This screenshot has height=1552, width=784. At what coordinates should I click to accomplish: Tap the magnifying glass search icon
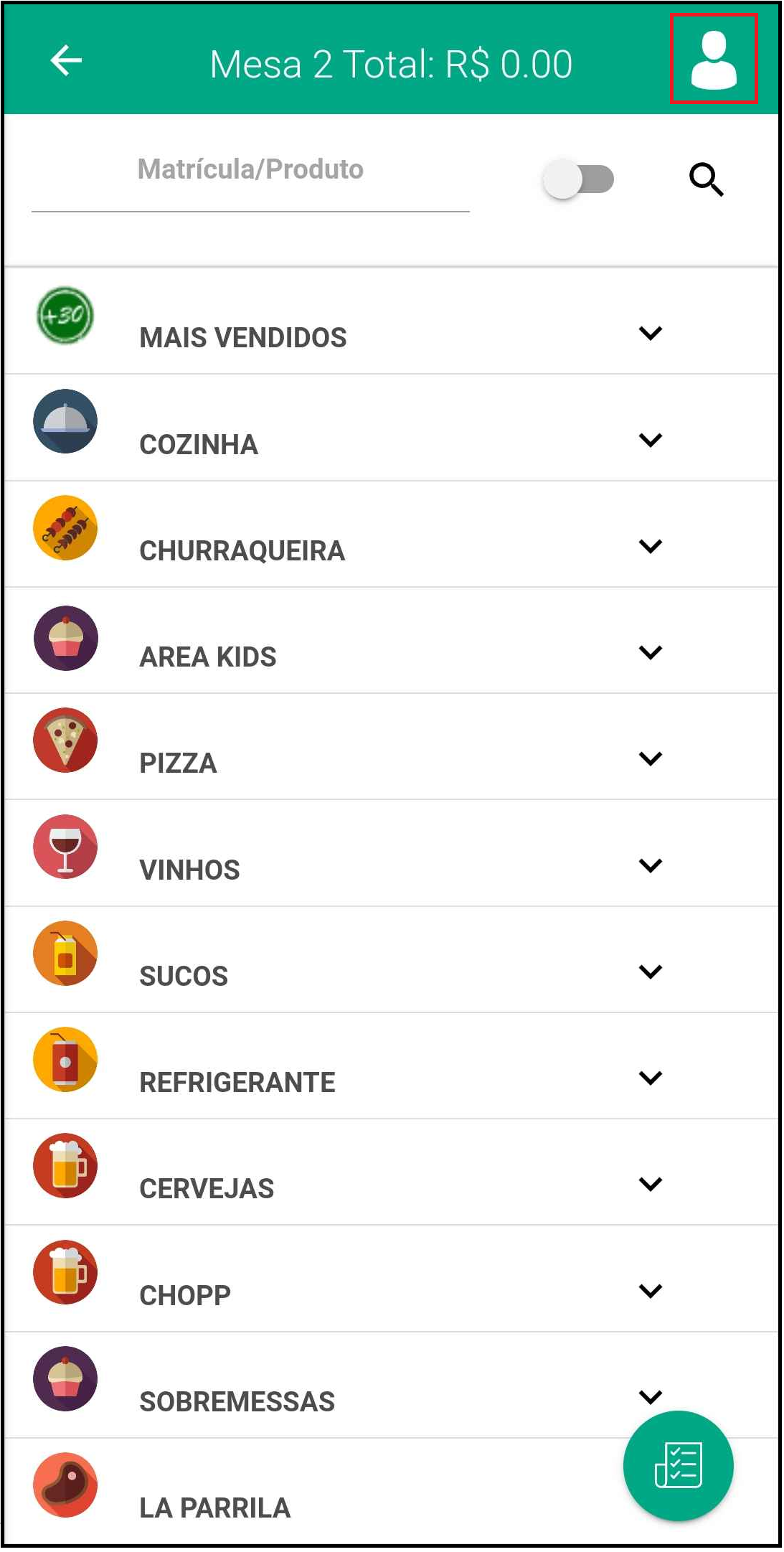tap(707, 179)
